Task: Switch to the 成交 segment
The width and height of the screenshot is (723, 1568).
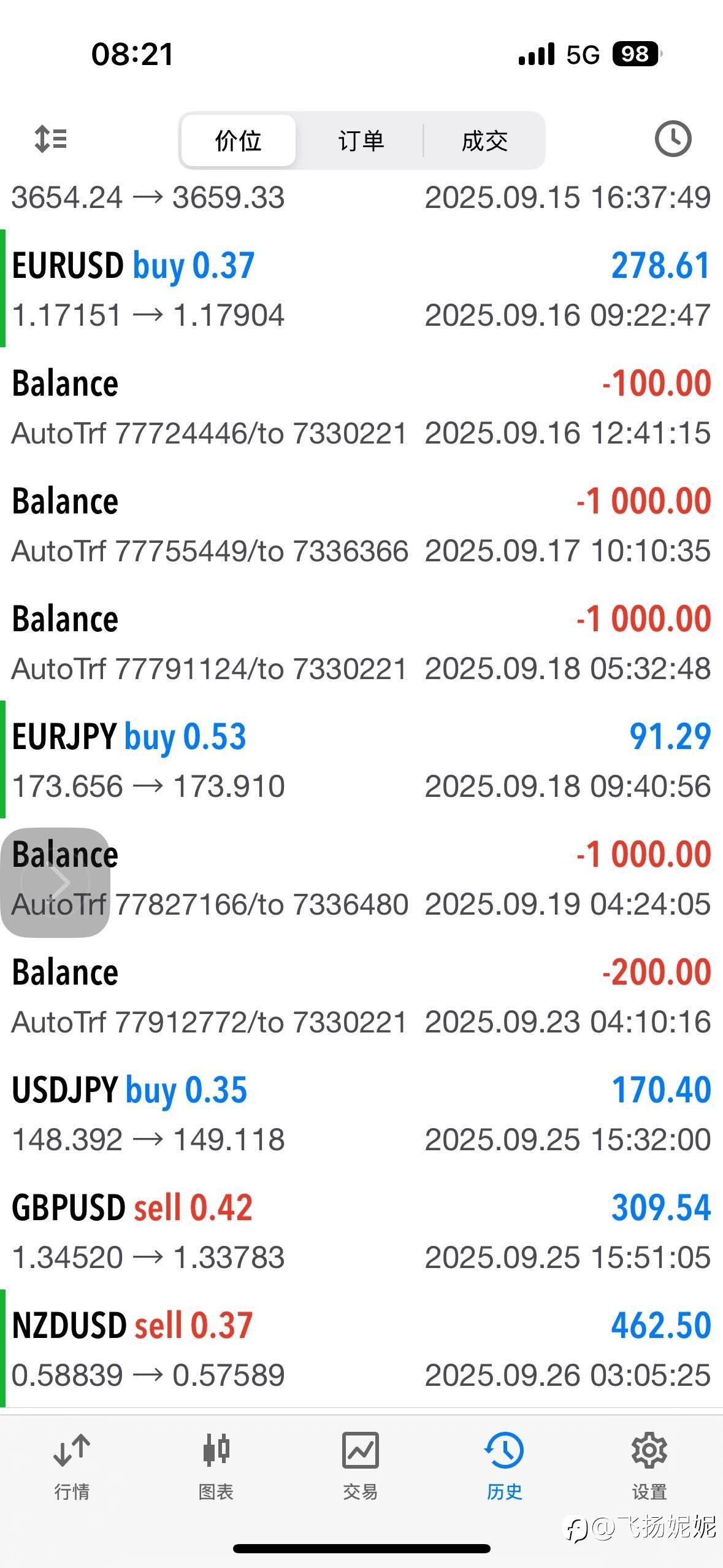Action: 484,140
